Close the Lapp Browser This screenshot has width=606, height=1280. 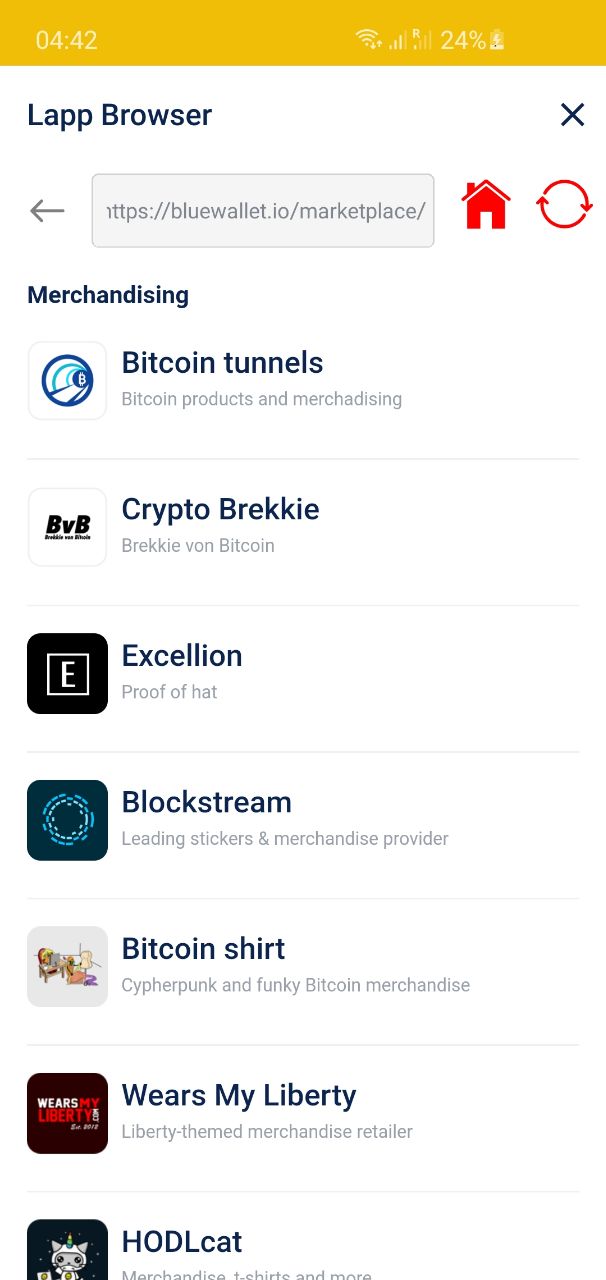coord(572,115)
